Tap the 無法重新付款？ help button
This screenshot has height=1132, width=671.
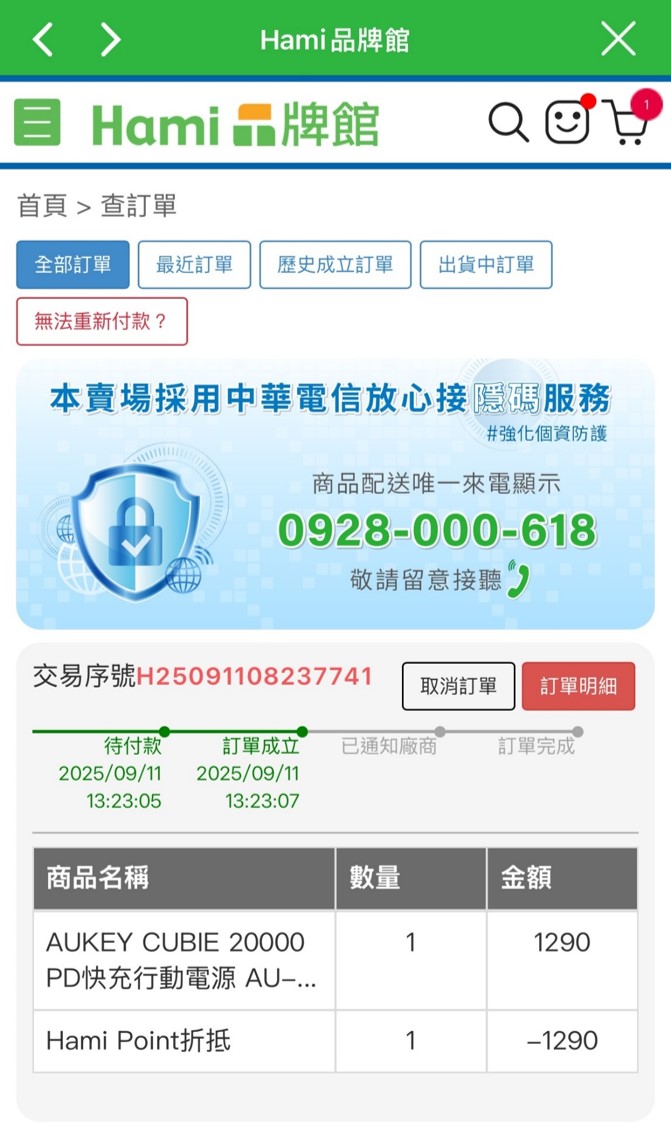[102, 321]
